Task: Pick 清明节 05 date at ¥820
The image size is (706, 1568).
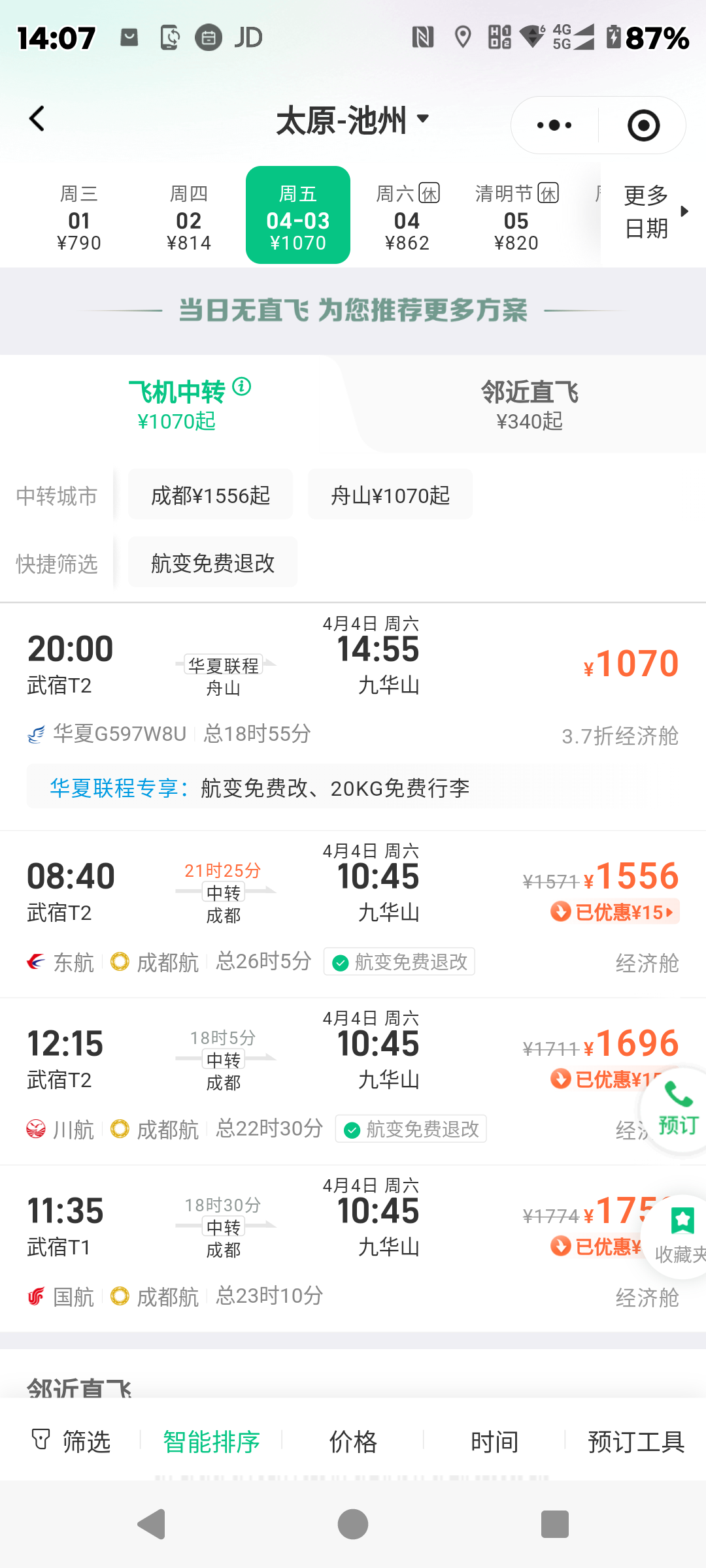Action: tap(516, 217)
